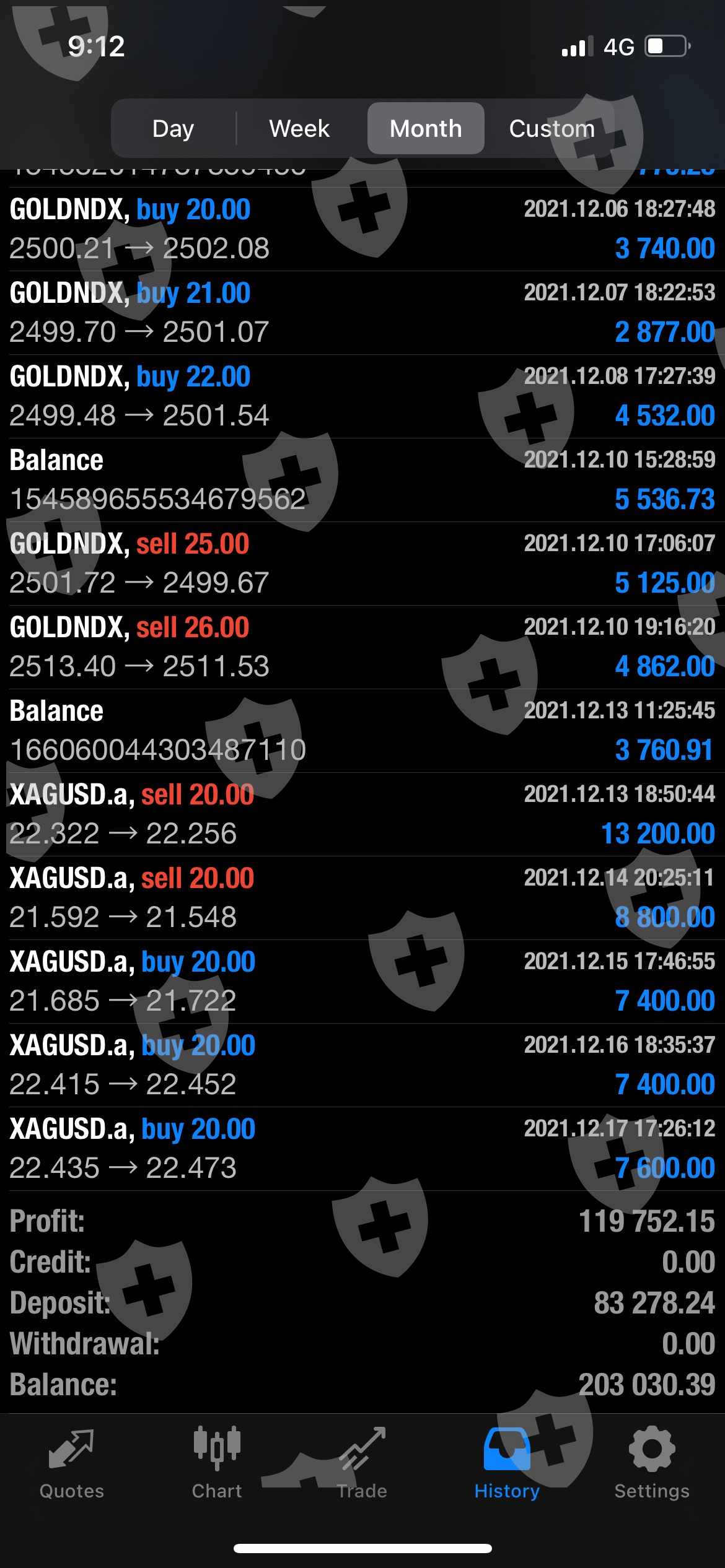
Task: Open XAGUSD.a sell trade with 13 200.00 profit
Action: click(362, 814)
